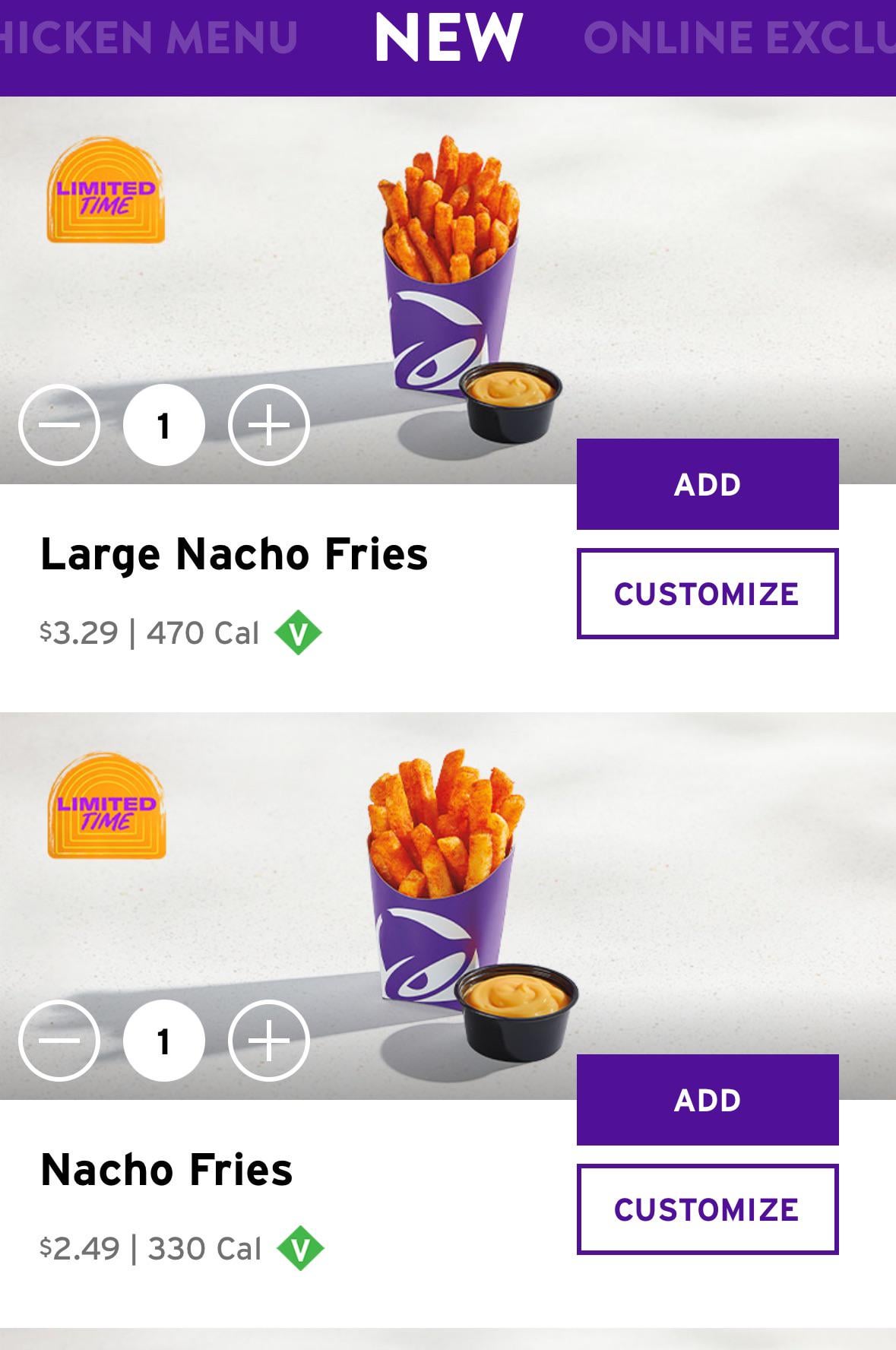Add the $2.49 Nacho Fries to order
896x1350 pixels.
(x=707, y=1100)
